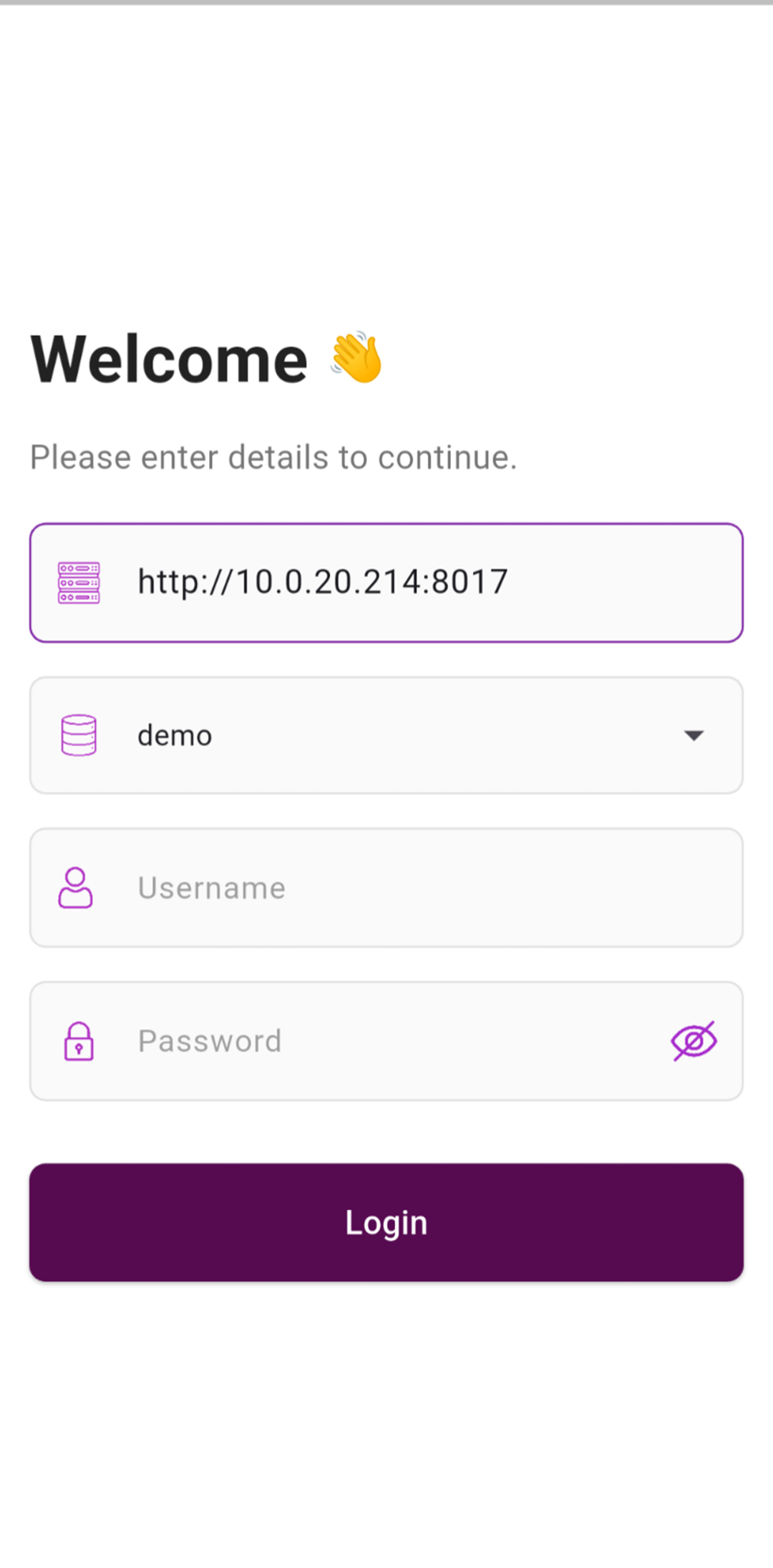Tap the Login button
This screenshot has width=773, height=1568.
[386, 1222]
